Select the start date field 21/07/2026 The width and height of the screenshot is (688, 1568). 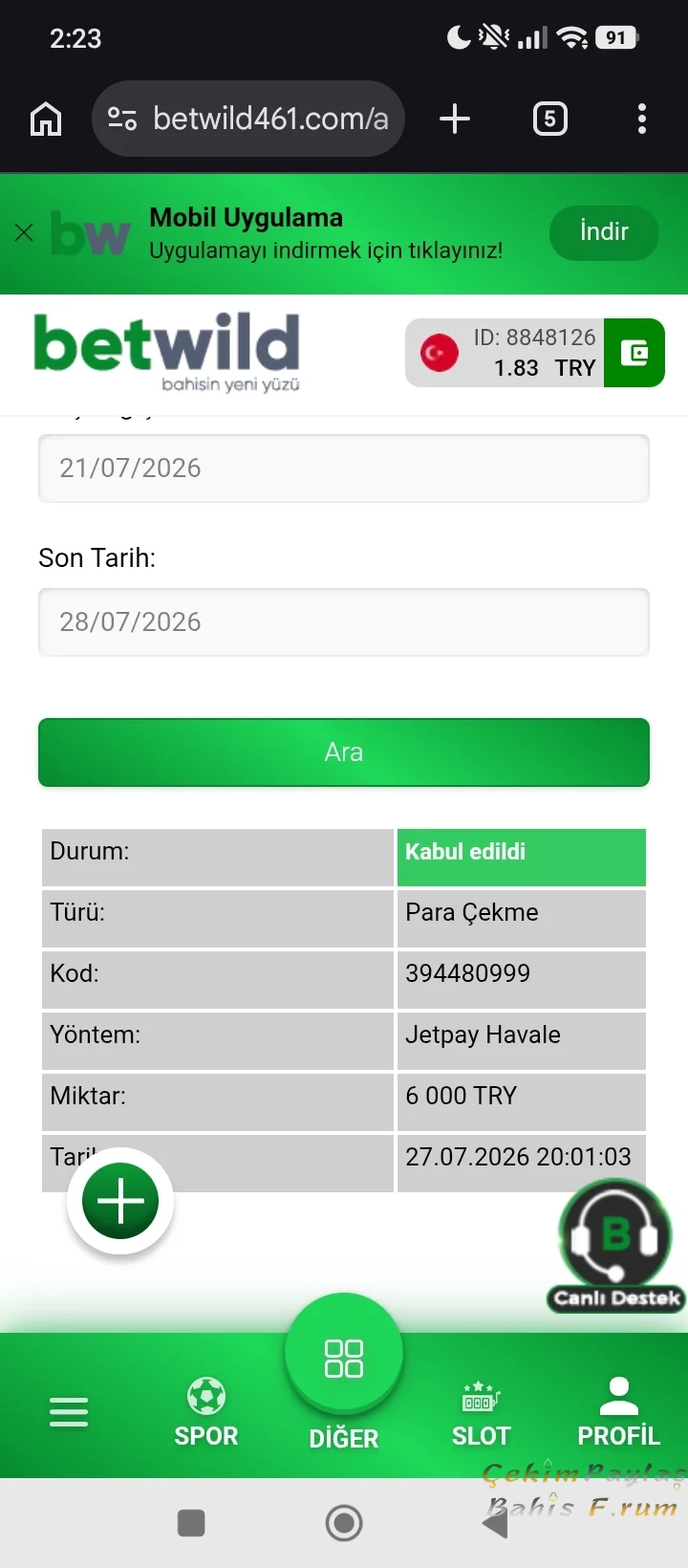coord(344,468)
